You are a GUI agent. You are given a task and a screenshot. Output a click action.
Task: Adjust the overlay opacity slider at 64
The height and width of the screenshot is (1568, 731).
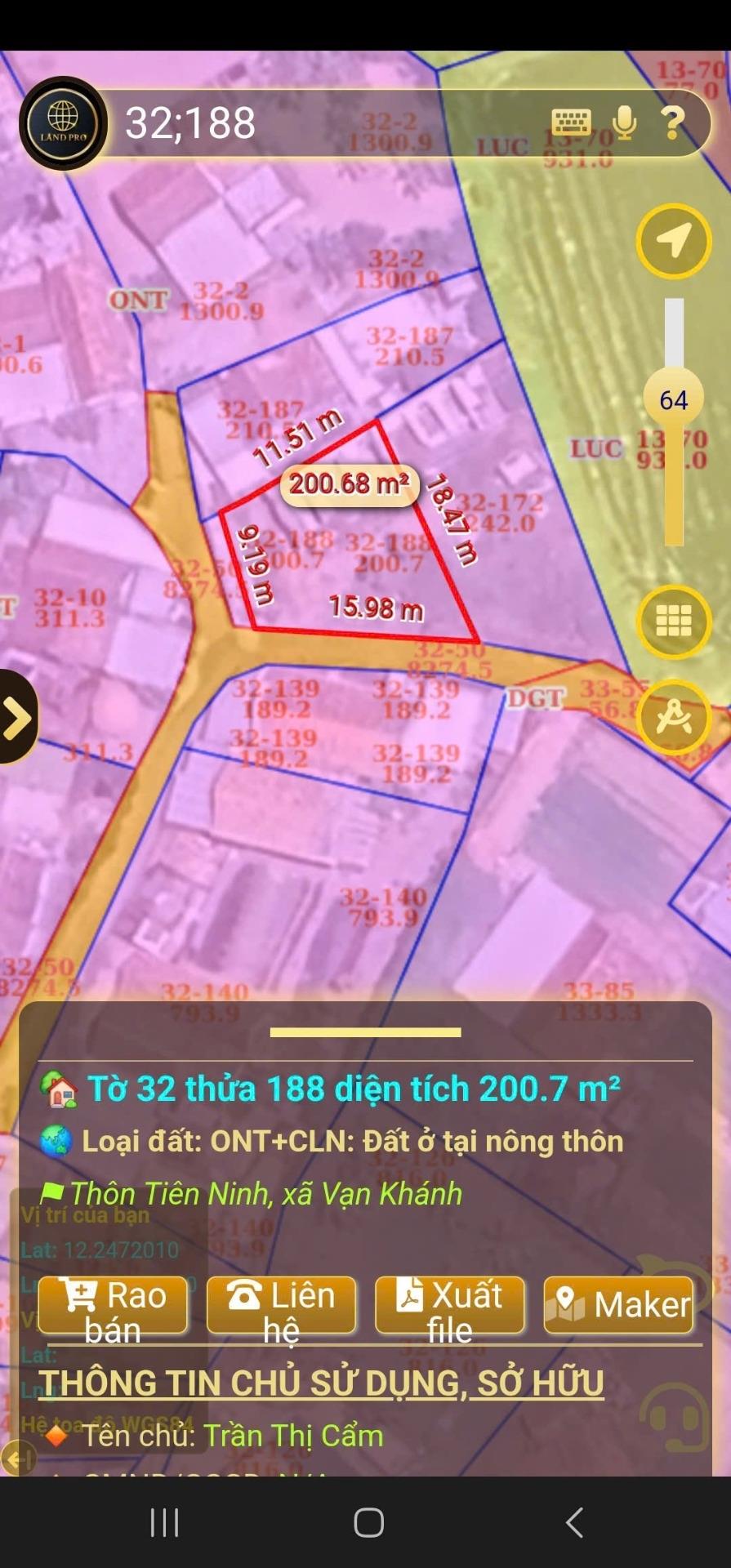673,399
